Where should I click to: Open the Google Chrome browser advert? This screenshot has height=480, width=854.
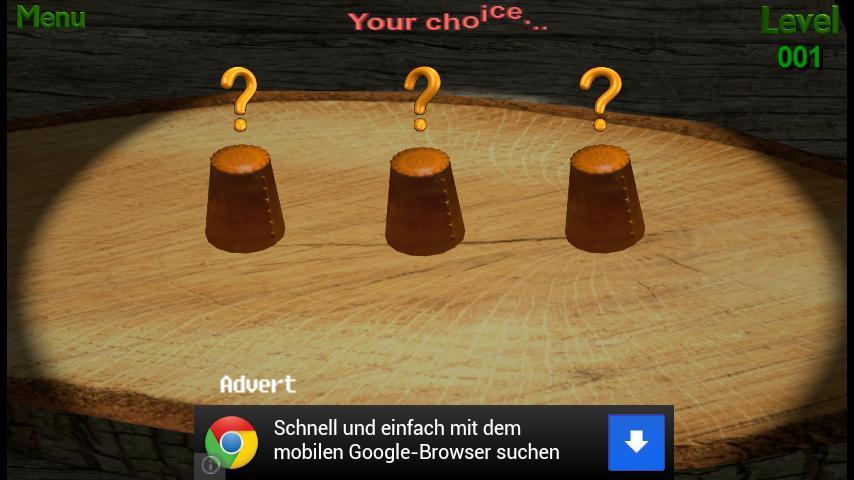pyautogui.click(x=415, y=441)
